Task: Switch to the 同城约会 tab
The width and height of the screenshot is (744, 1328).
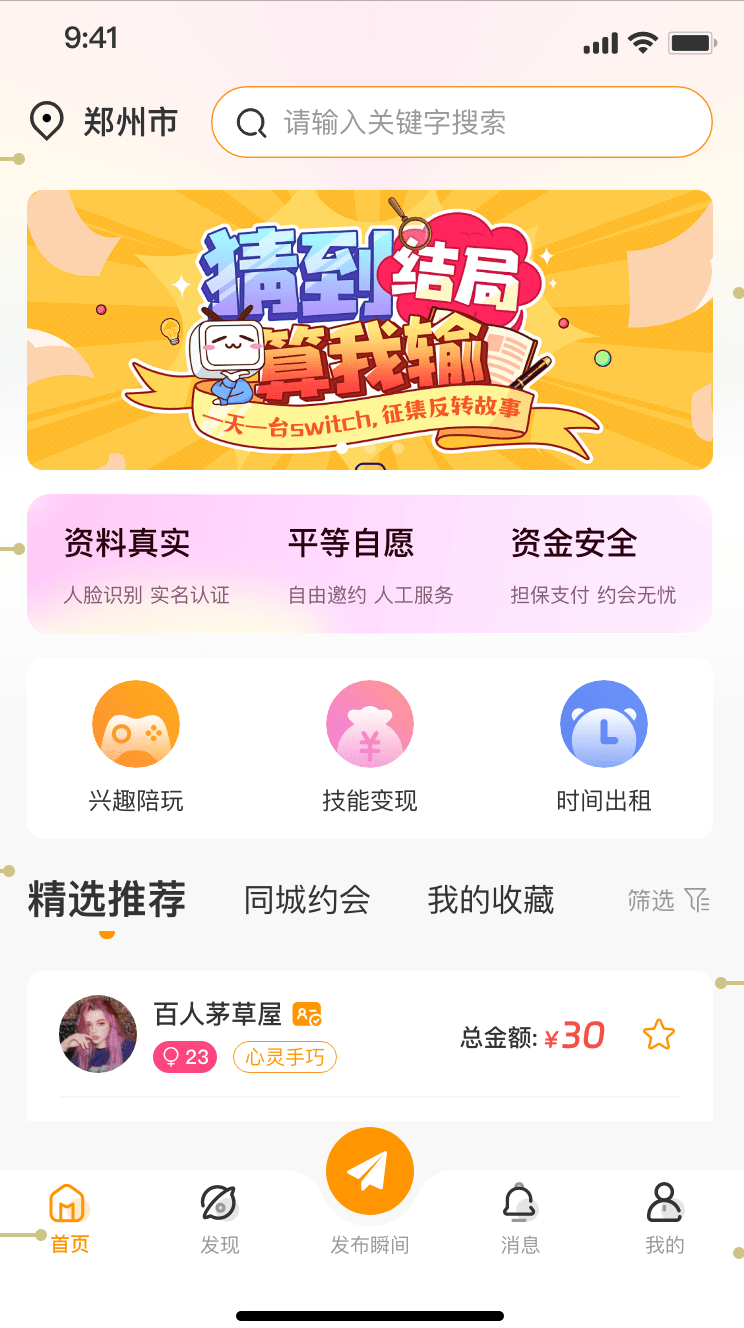Action: pos(307,900)
